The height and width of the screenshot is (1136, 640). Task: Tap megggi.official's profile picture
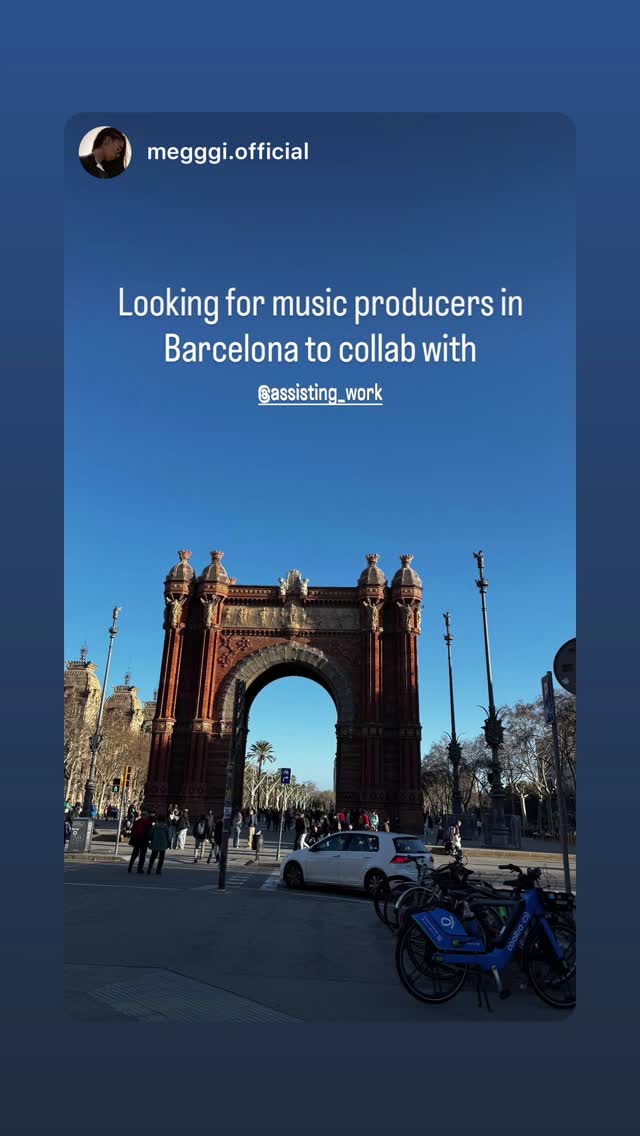click(x=105, y=152)
